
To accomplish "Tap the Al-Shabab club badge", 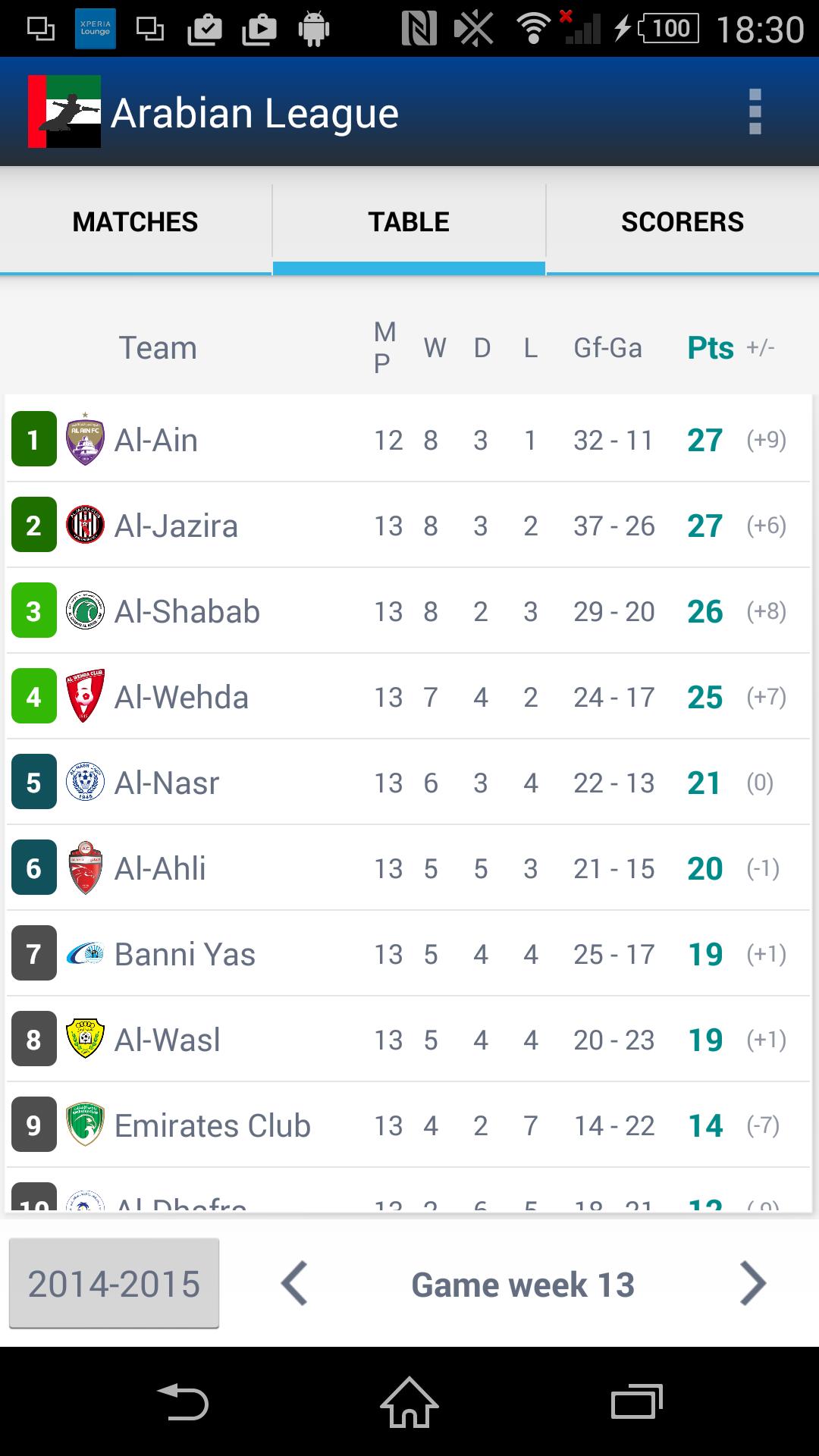I will (86, 610).
